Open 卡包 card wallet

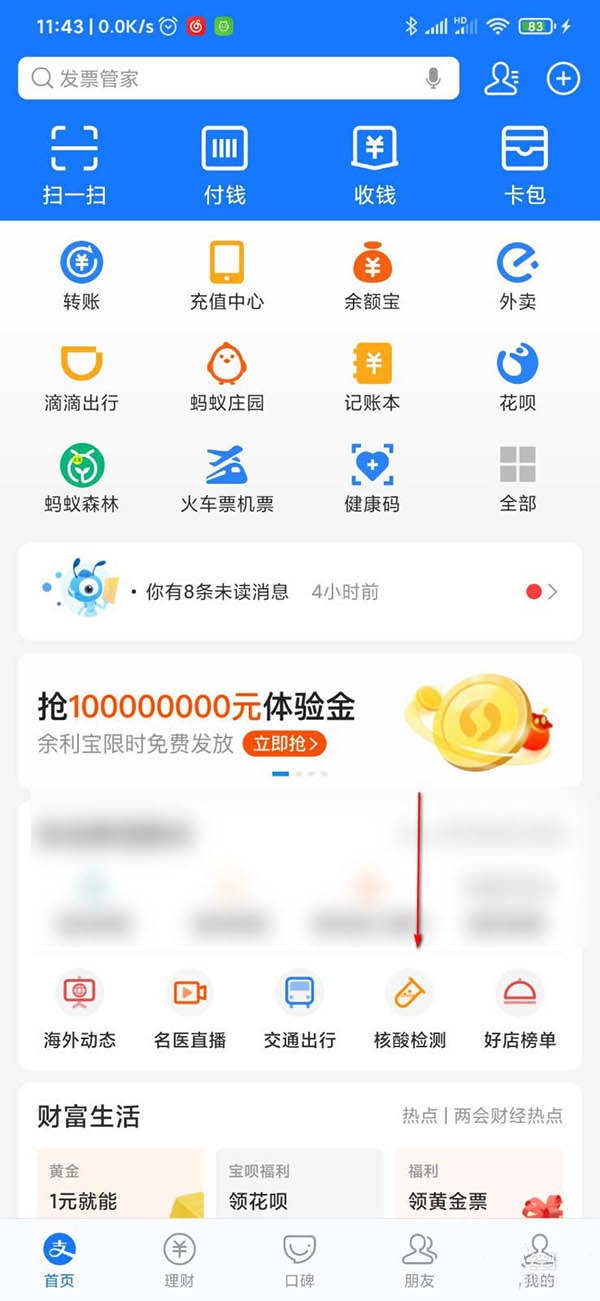(x=525, y=165)
